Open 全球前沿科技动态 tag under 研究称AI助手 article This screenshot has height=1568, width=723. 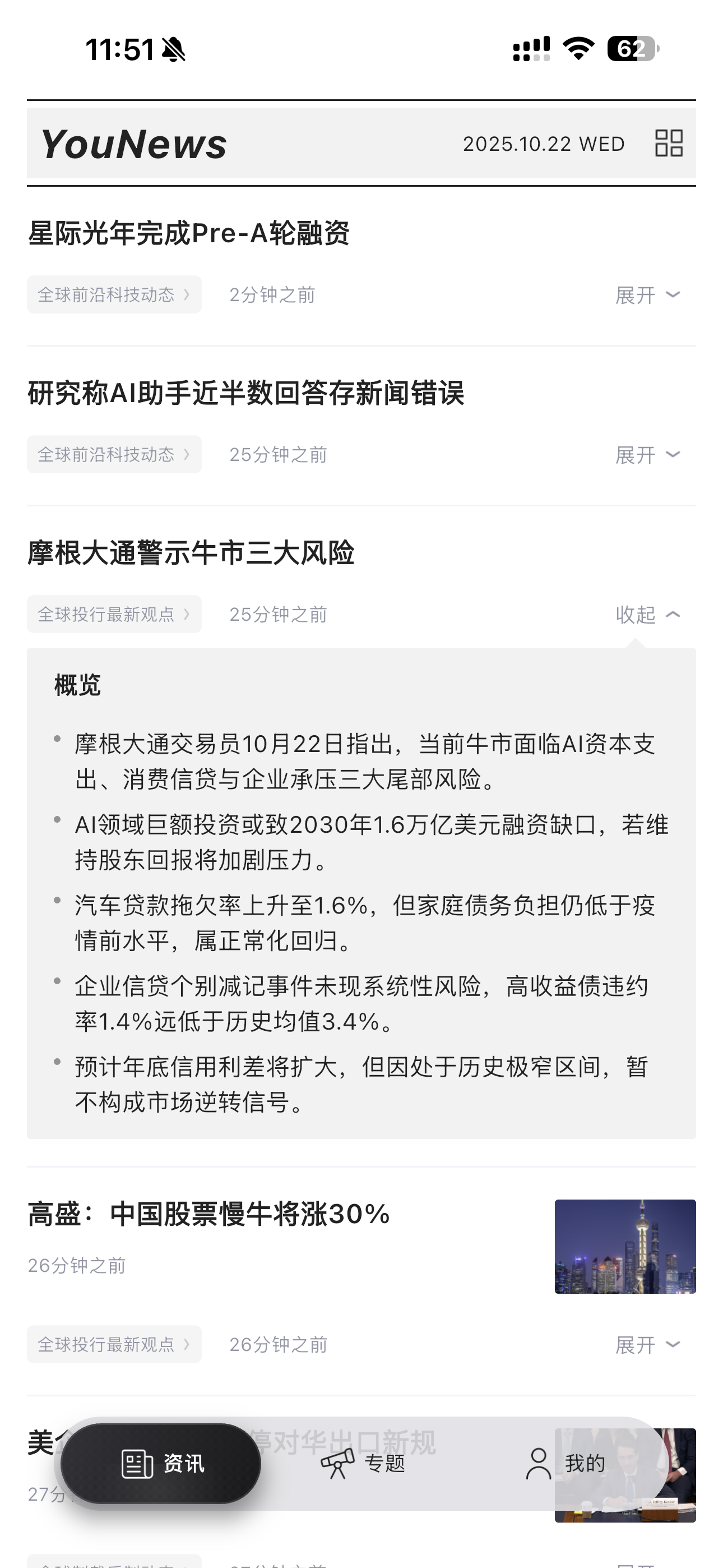tap(114, 455)
